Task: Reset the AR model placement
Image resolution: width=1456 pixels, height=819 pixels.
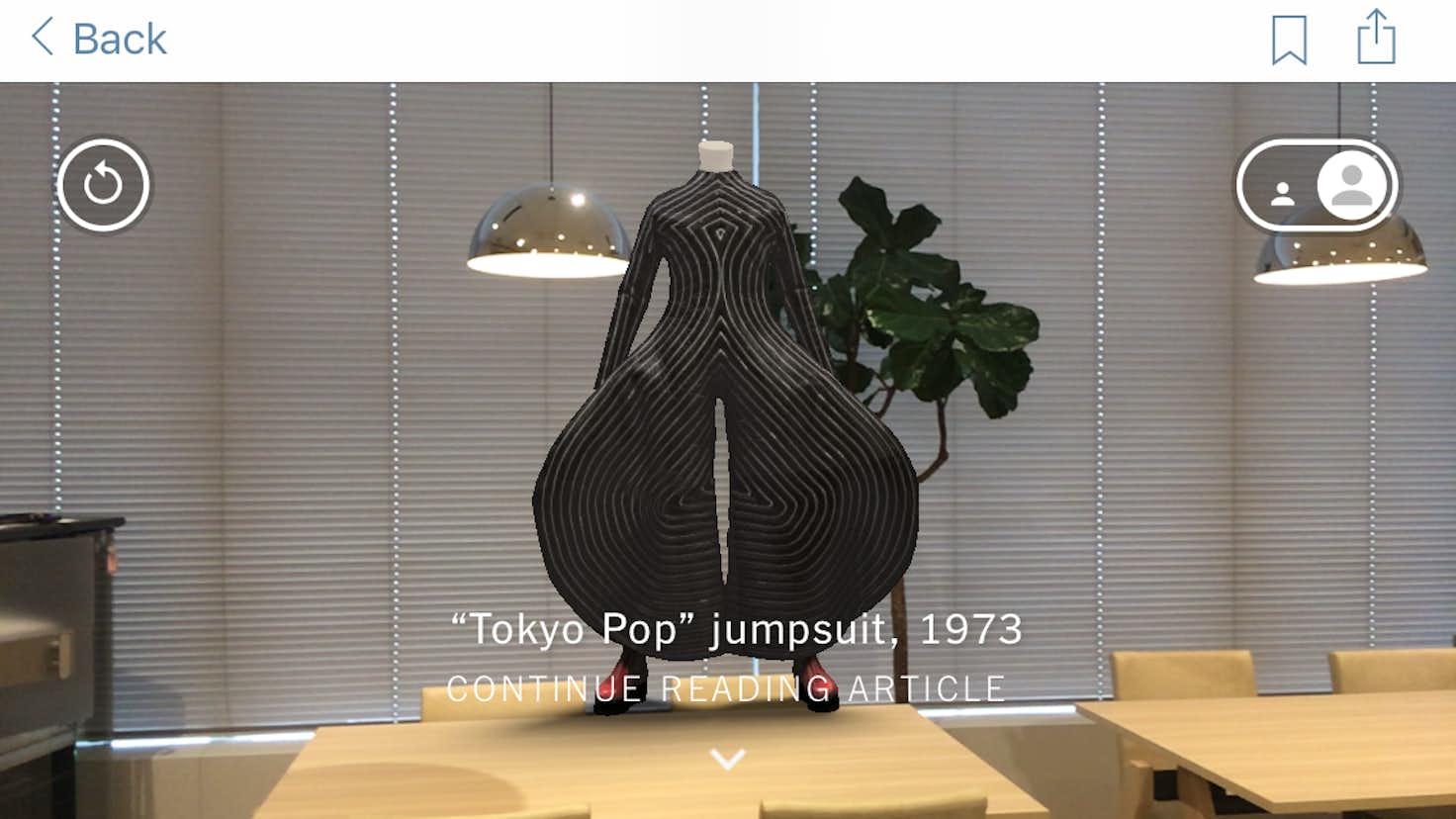Action: pyautogui.click(x=103, y=185)
